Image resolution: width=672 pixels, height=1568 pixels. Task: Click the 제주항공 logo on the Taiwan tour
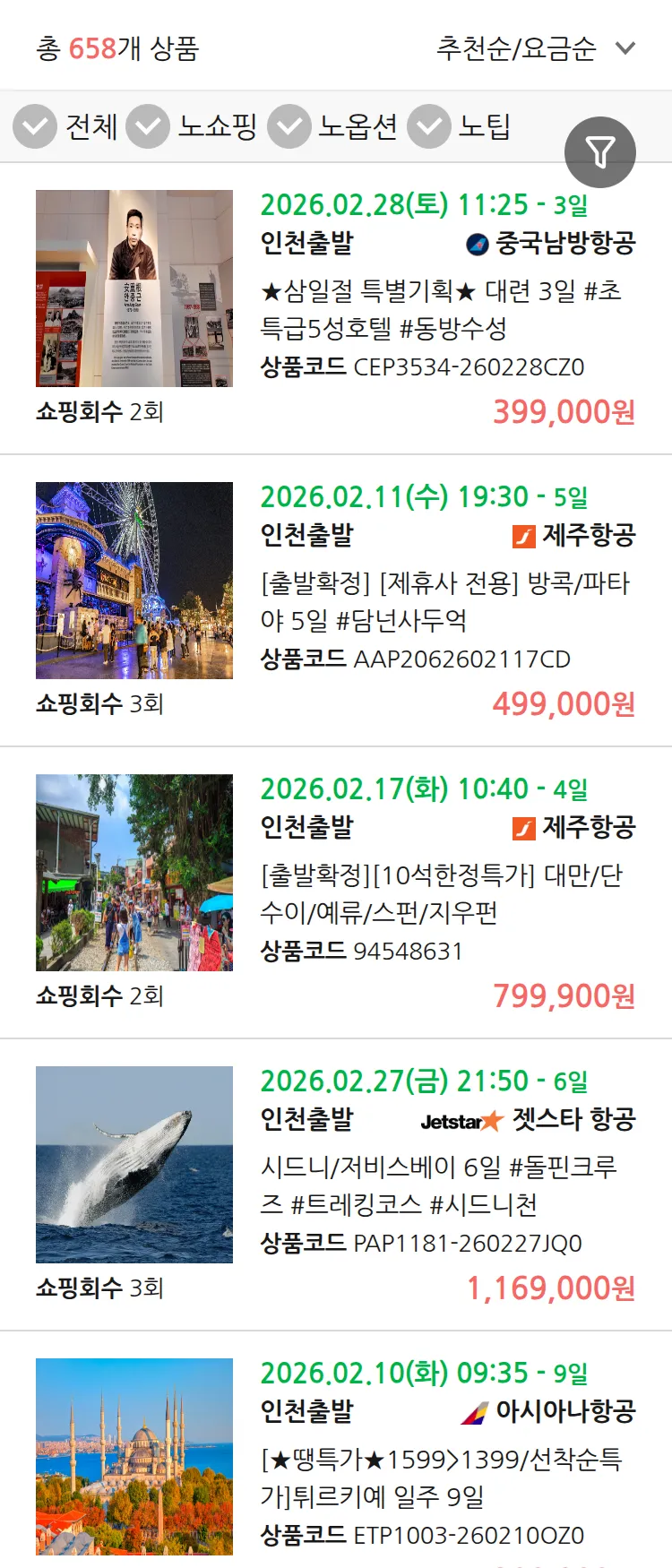[525, 828]
